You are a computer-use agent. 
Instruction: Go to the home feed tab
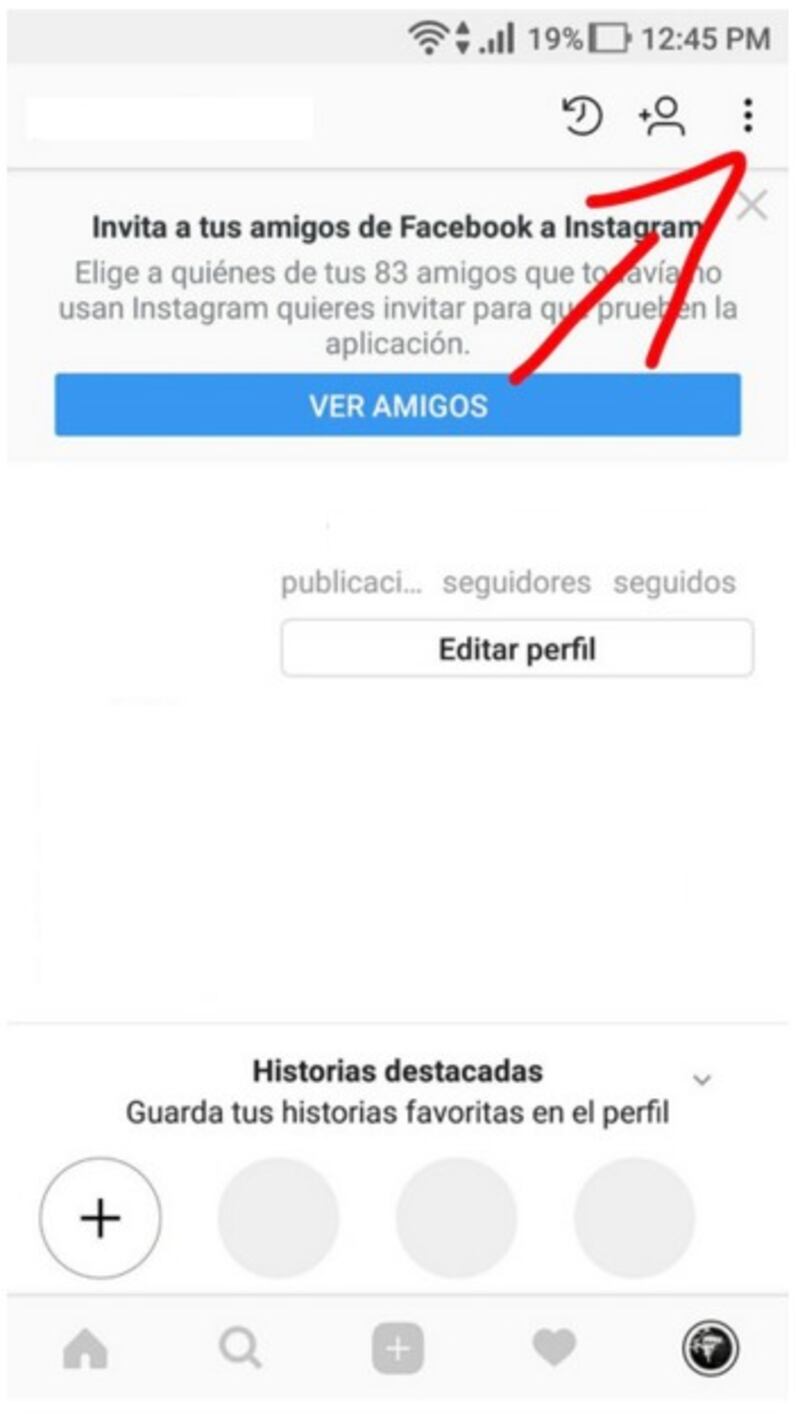(85, 1350)
